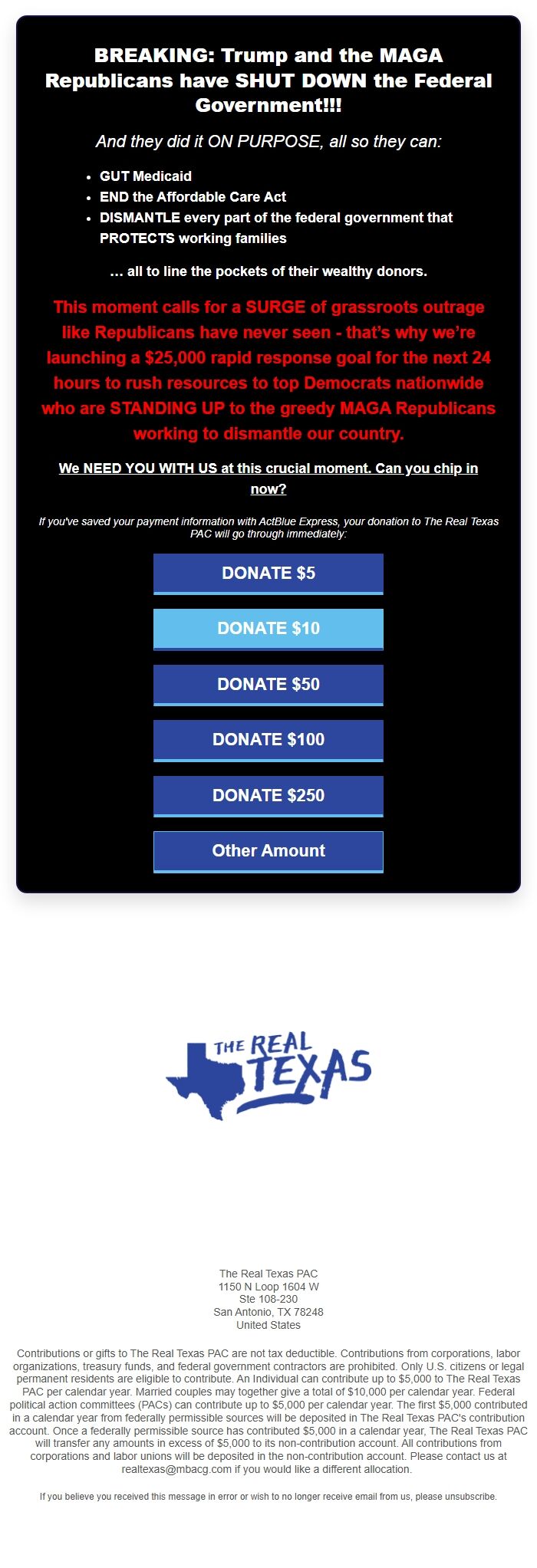The height and width of the screenshot is (1568, 537).
Task: Select the DONATE $50 option
Action: pyautogui.click(x=268, y=685)
